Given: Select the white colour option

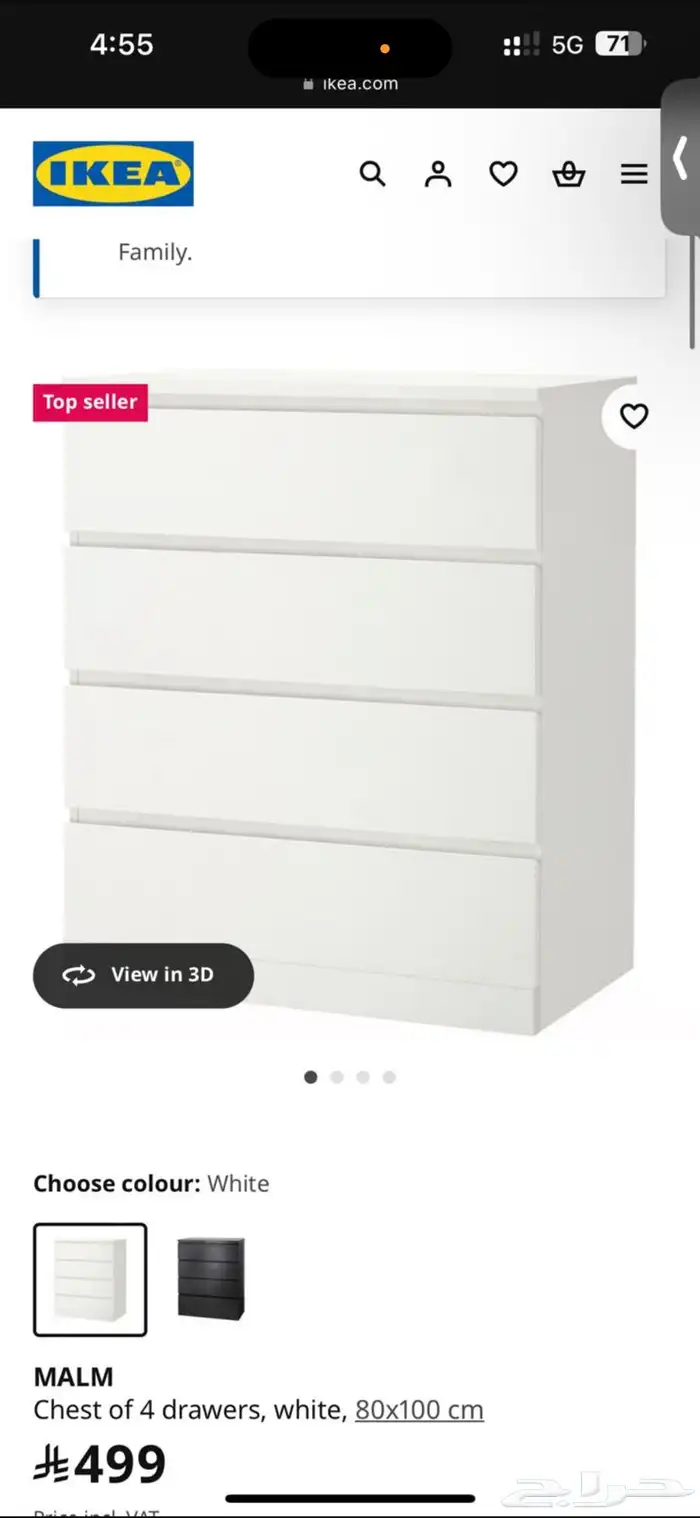Looking at the screenshot, I should (x=90, y=1279).
